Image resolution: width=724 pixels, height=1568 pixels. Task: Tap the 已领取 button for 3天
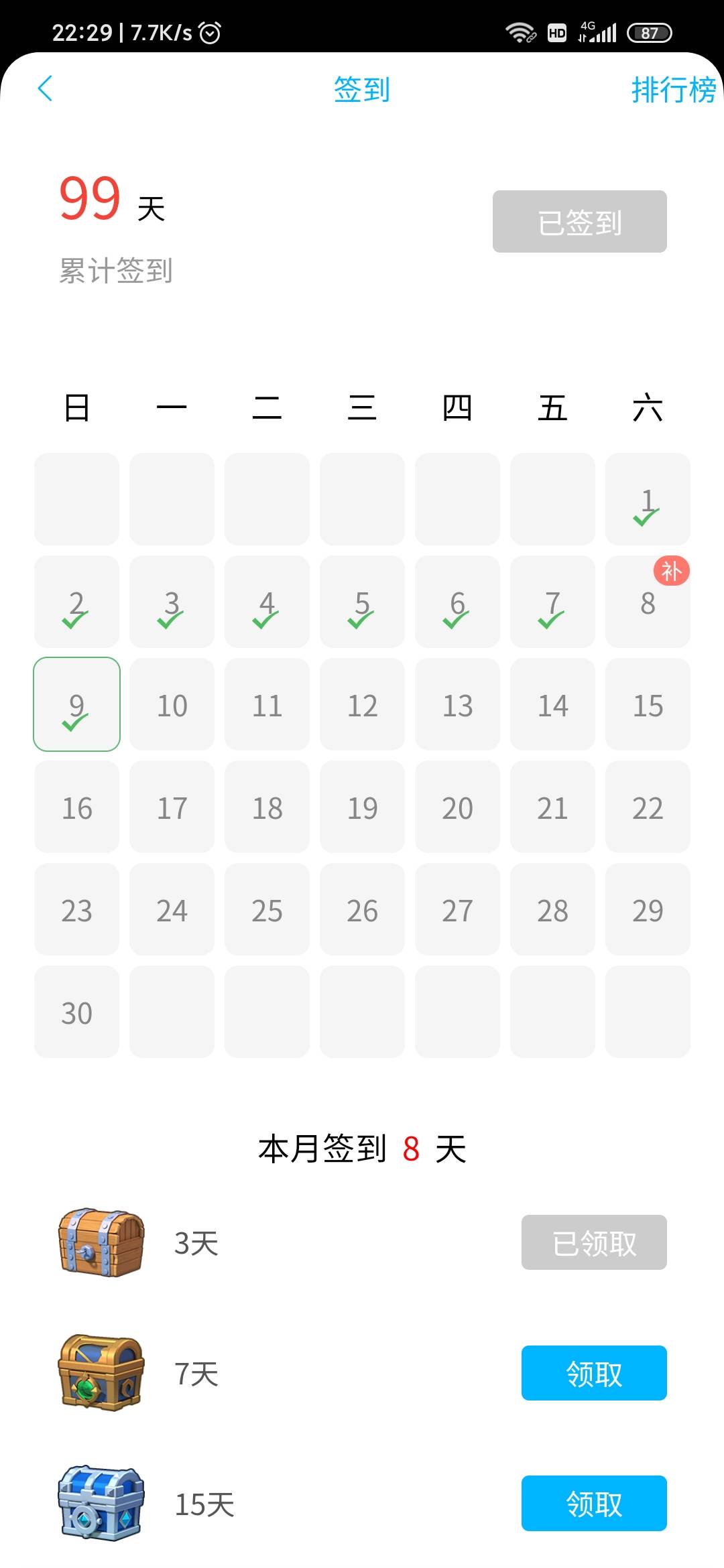594,1242
